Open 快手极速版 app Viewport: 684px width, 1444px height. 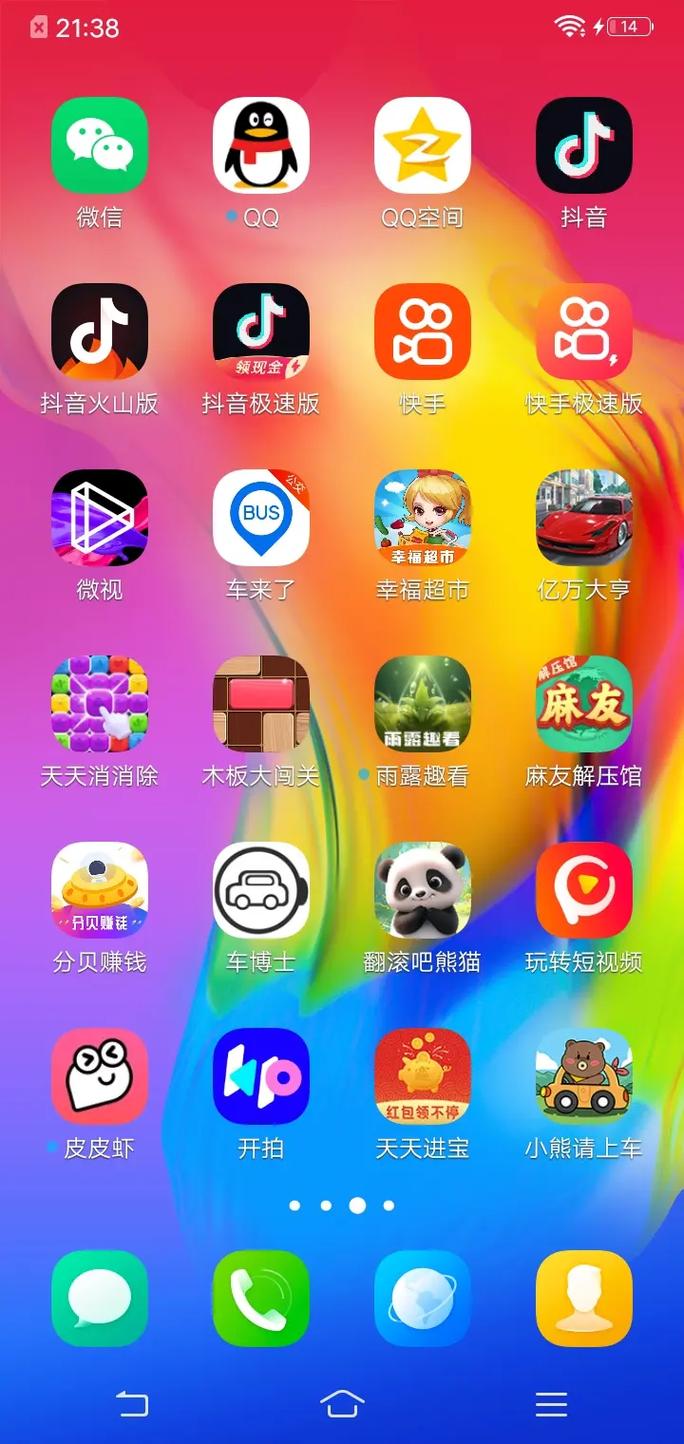(584, 332)
